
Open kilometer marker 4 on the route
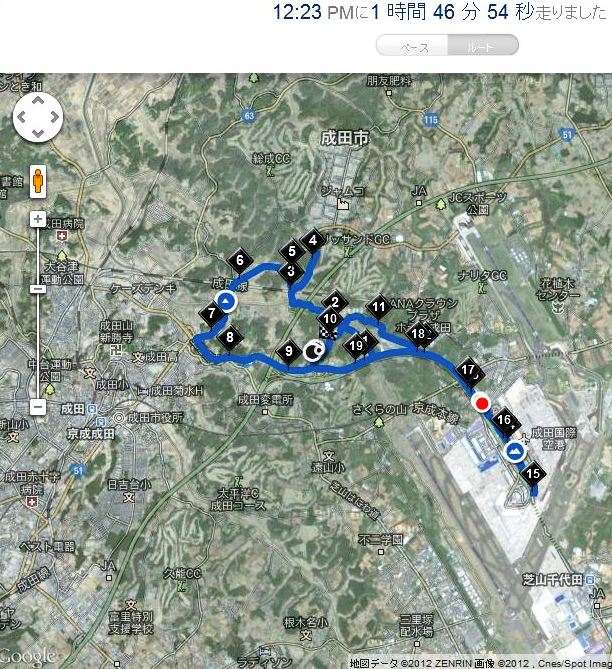313,240
